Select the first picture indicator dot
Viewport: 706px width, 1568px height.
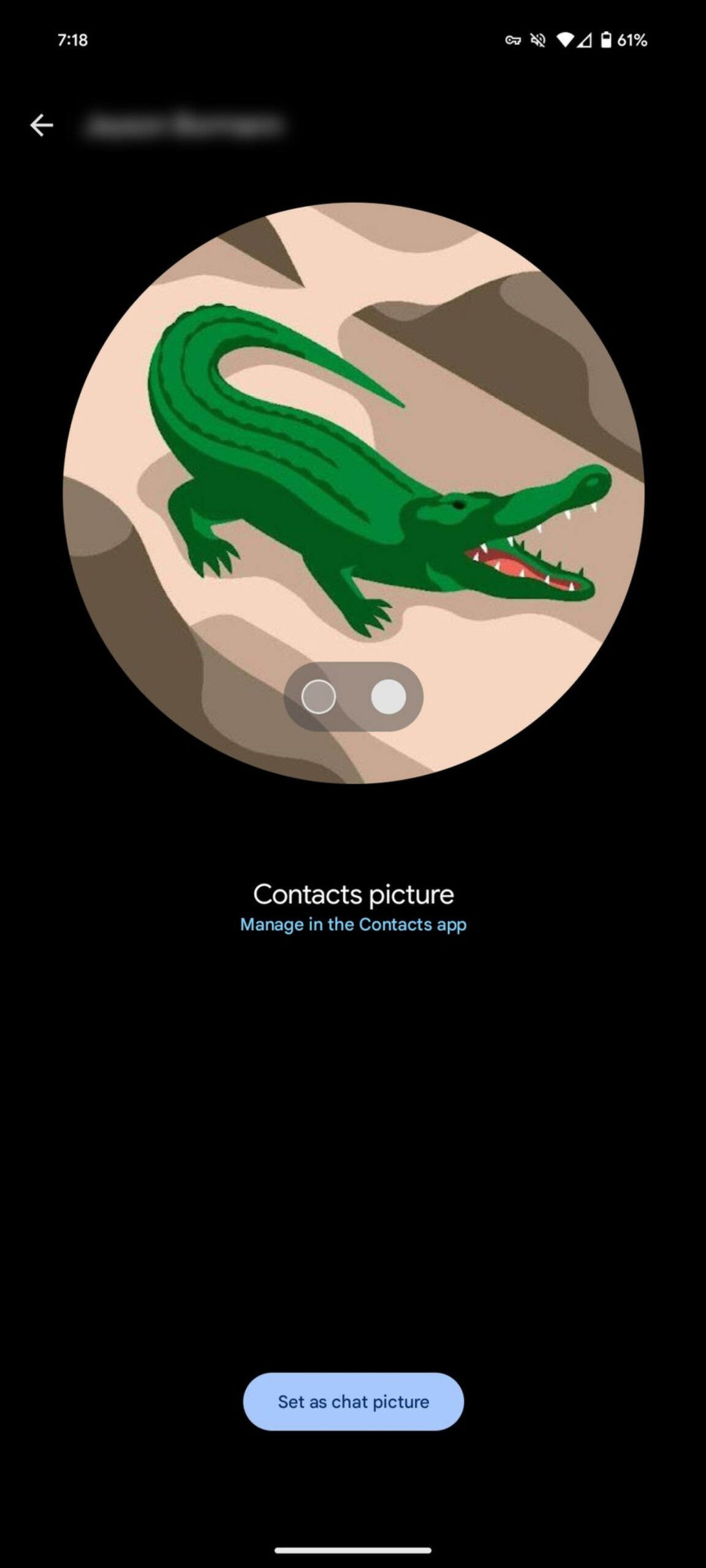tap(319, 696)
